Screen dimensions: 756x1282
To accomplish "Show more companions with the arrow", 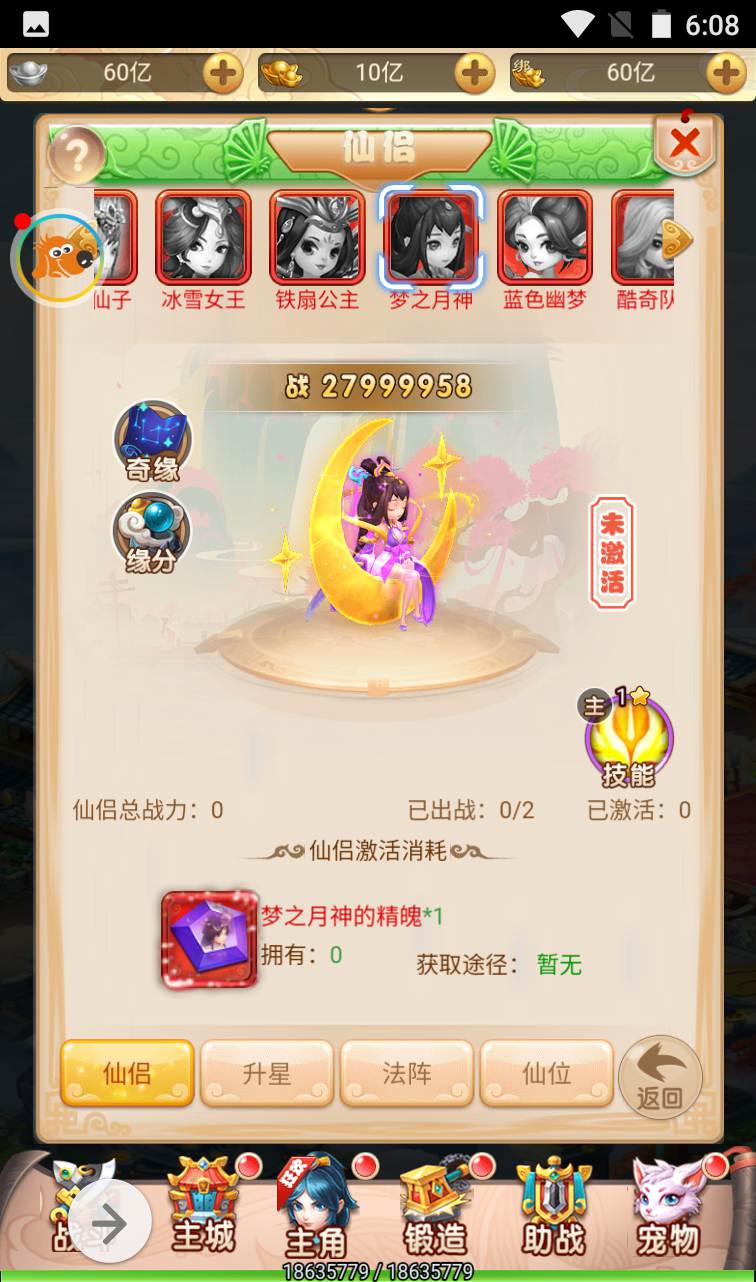I will tap(677, 239).
